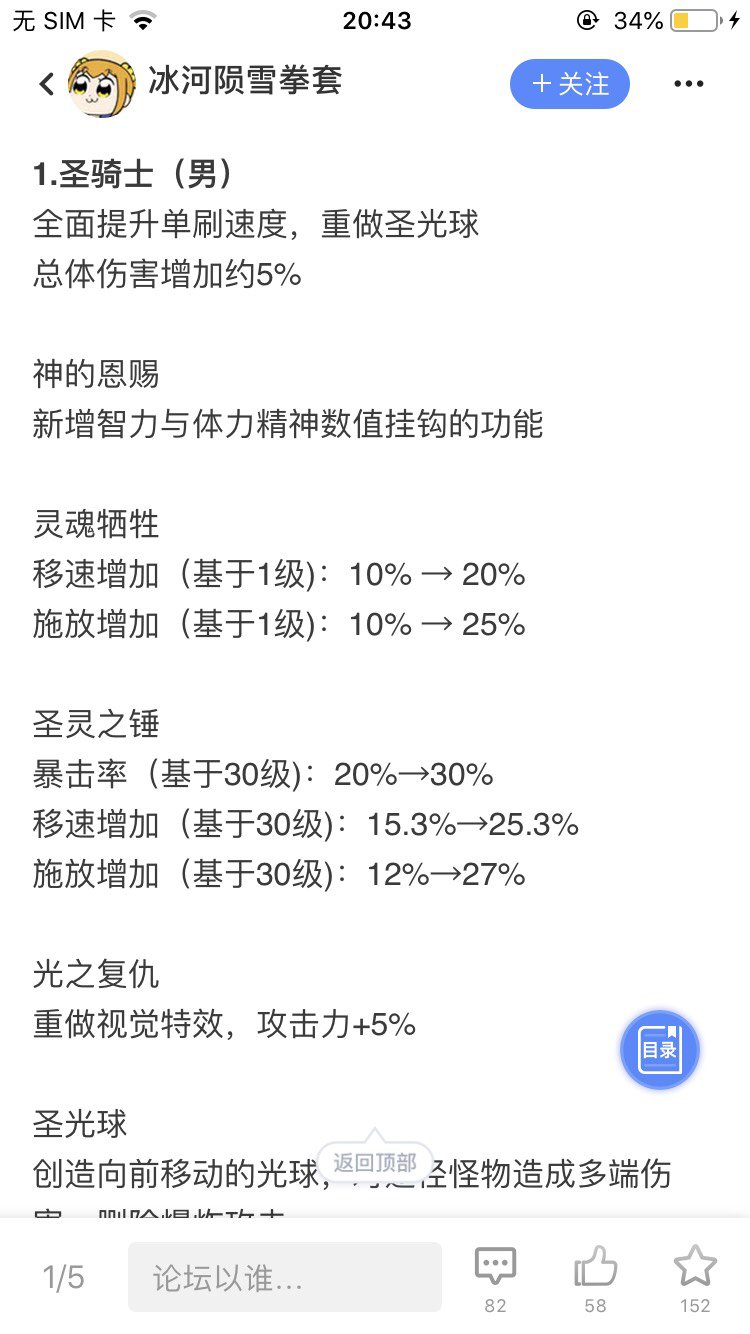Tap 返回顶部 to jump to top
This screenshot has height=1334, width=750.
(375, 1162)
